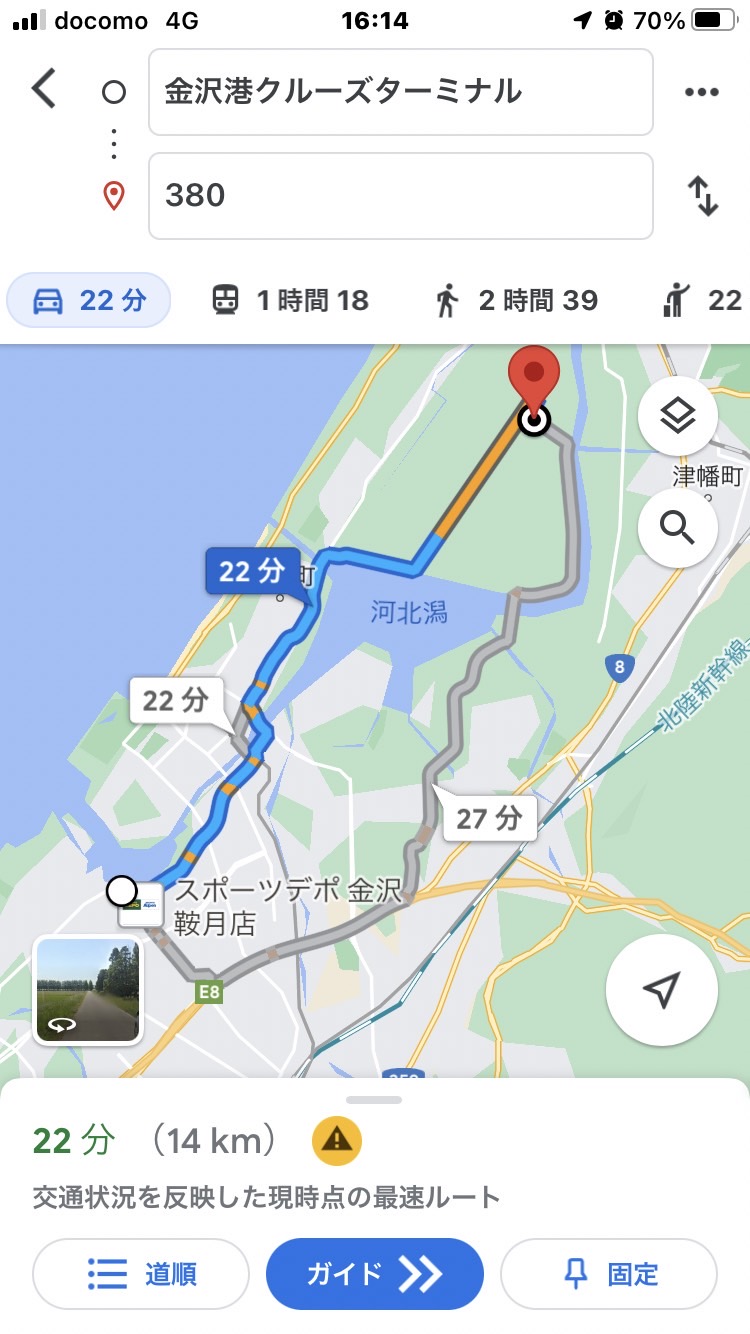Open the map layers button
750x1334 pixels.
pyautogui.click(x=678, y=416)
